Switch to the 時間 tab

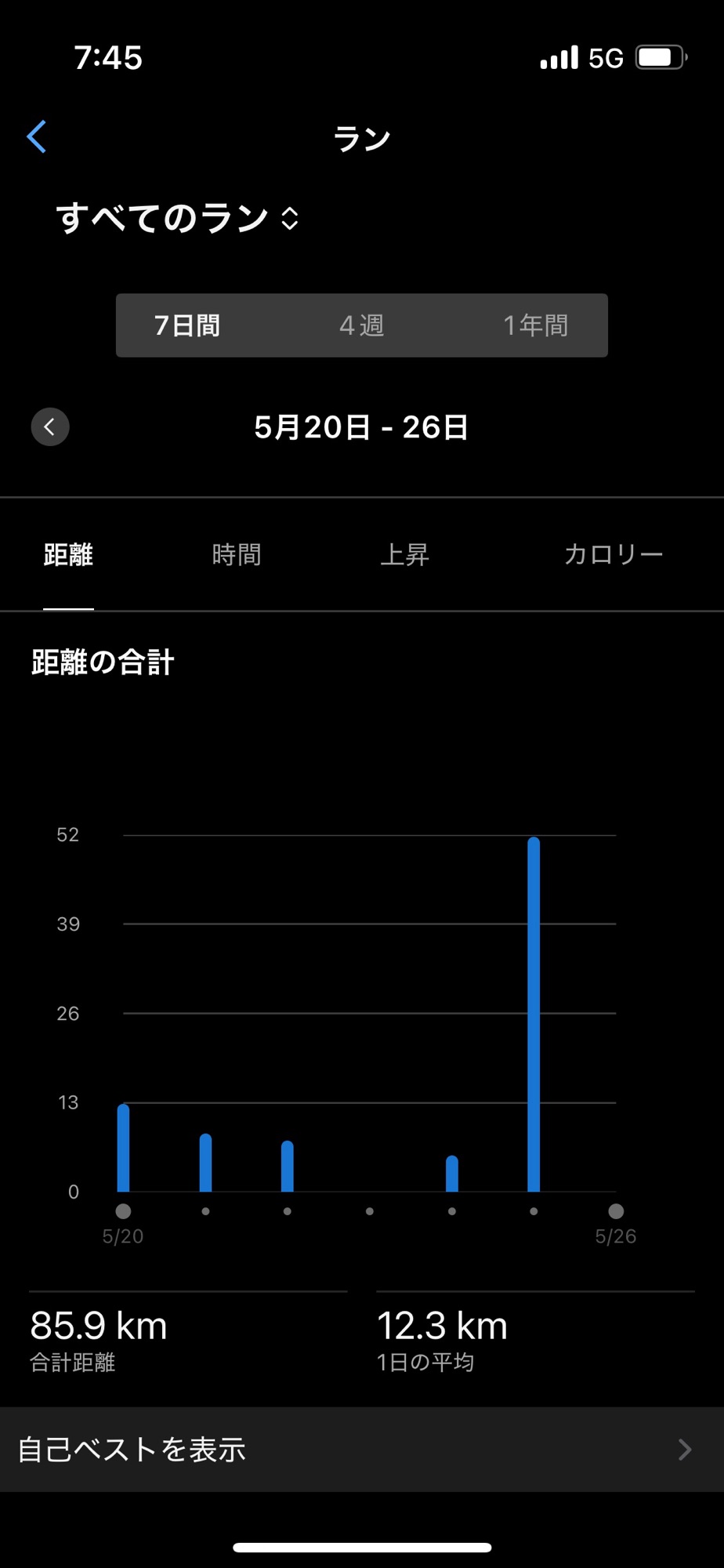click(236, 555)
